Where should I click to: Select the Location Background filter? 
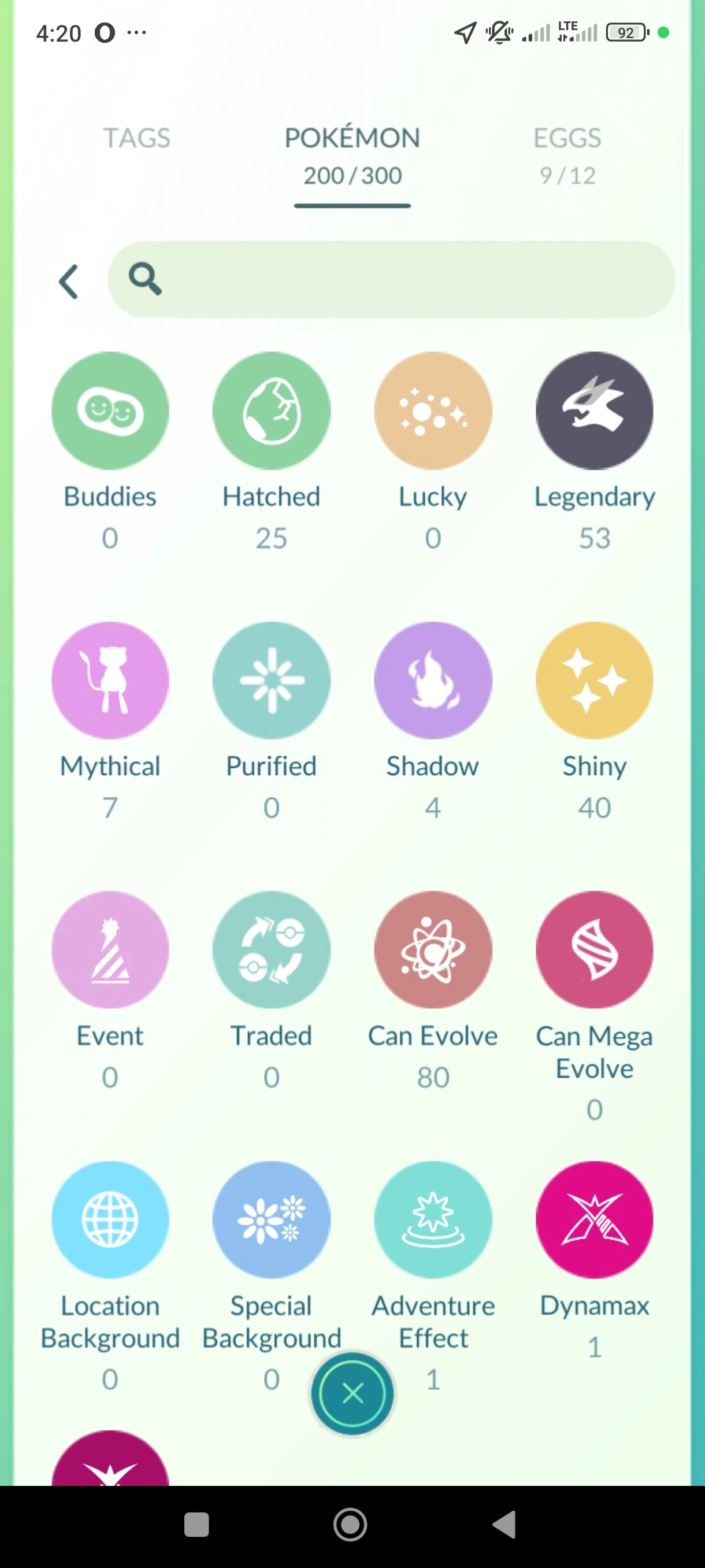(110, 1220)
